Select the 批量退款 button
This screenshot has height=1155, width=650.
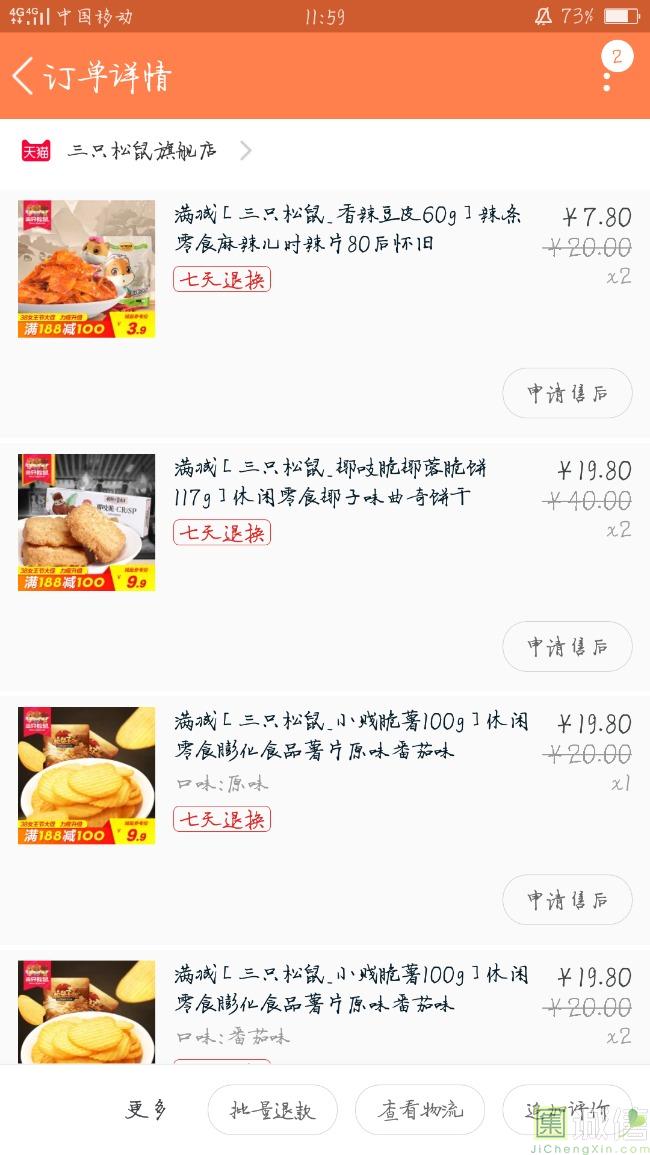pyautogui.click(x=272, y=1110)
